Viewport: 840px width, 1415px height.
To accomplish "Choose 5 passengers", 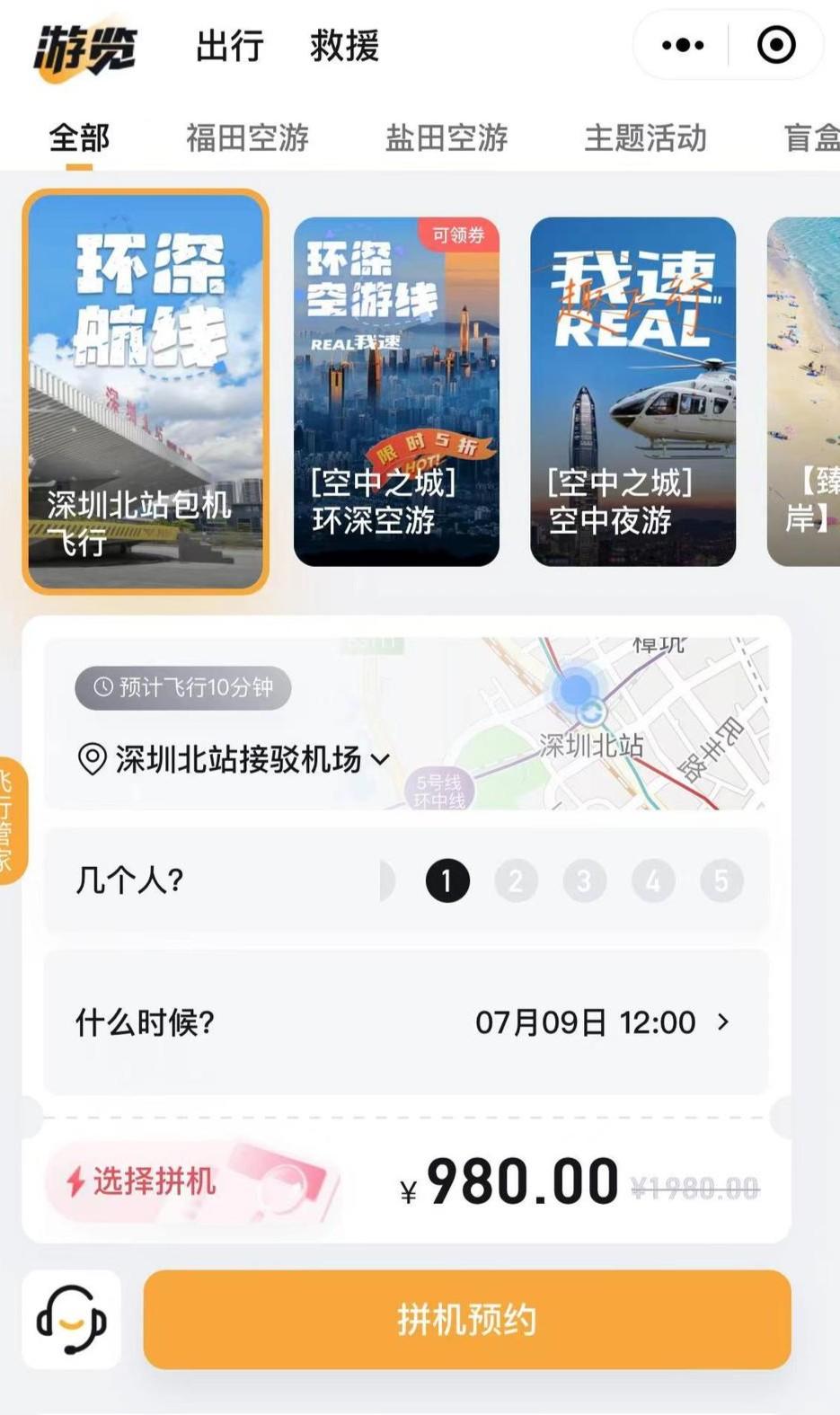I will pyautogui.click(x=721, y=880).
